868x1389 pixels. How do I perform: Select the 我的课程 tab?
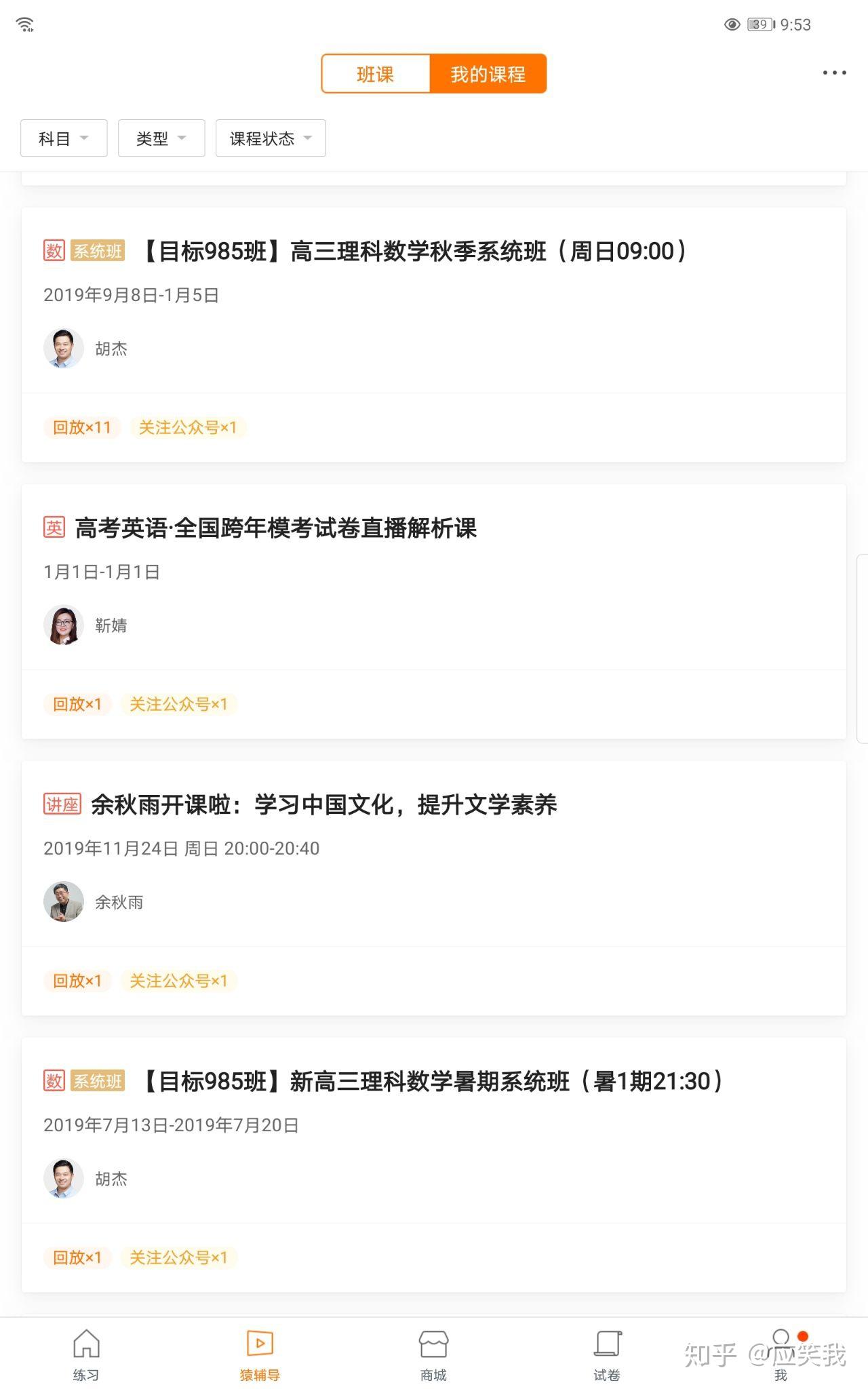point(488,74)
